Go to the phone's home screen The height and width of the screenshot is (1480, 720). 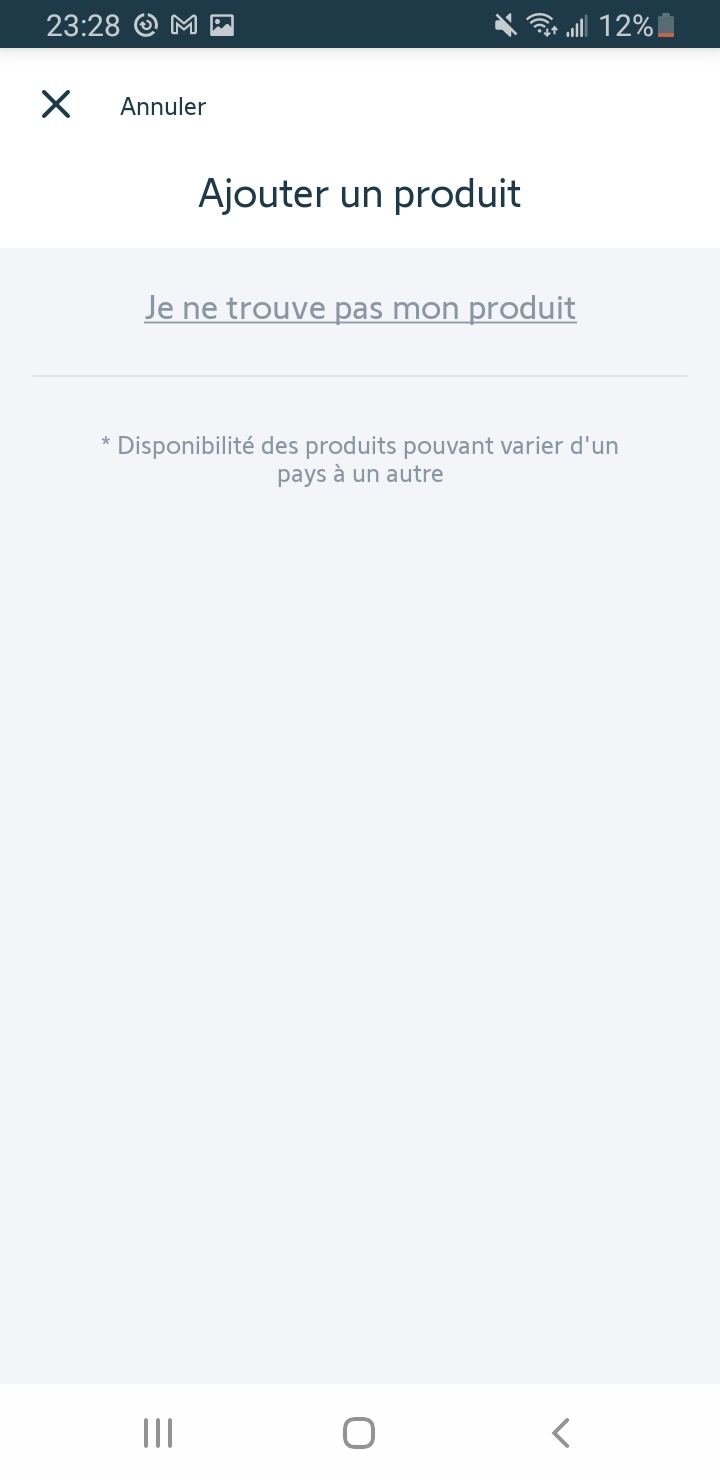coord(359,1432)
